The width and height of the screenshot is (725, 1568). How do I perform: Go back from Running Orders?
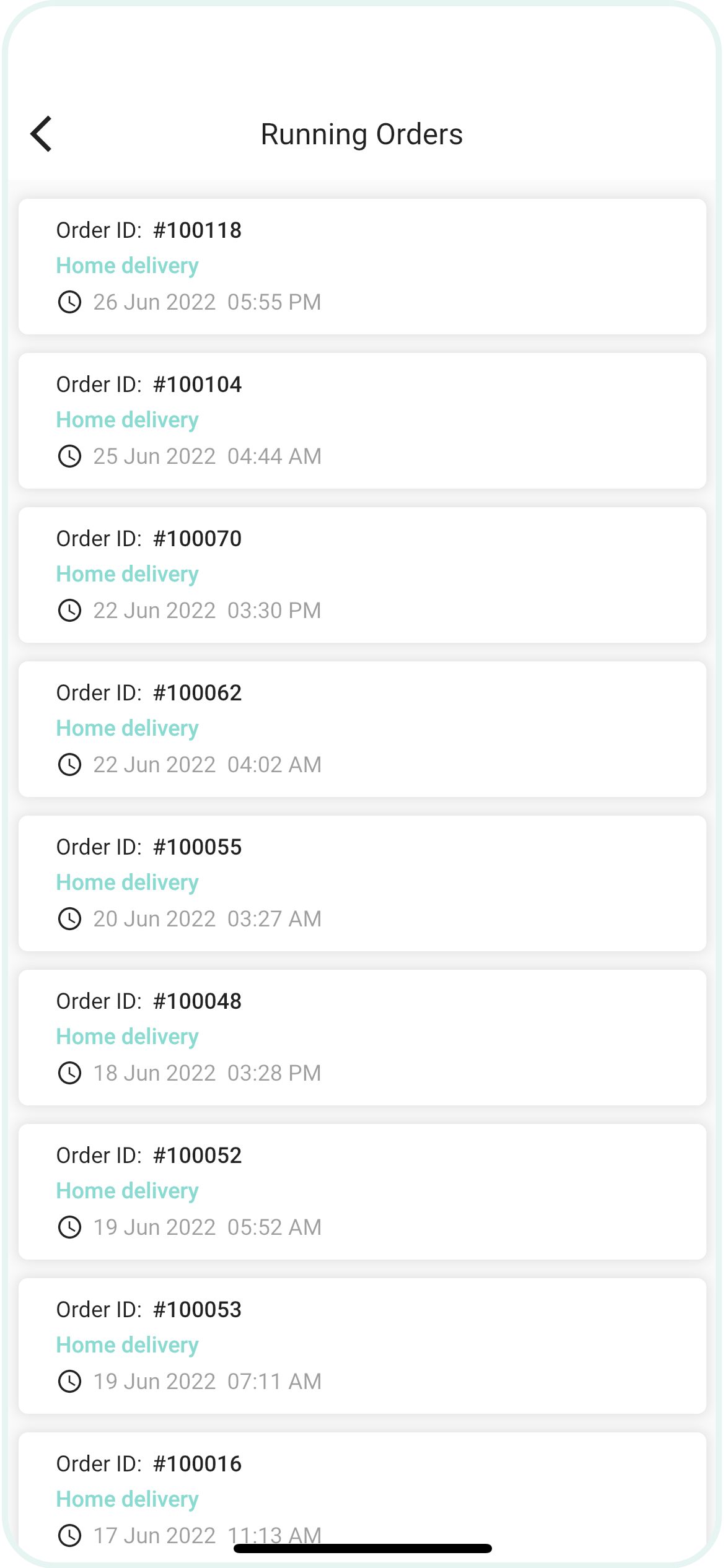click(x=42, y=134)
